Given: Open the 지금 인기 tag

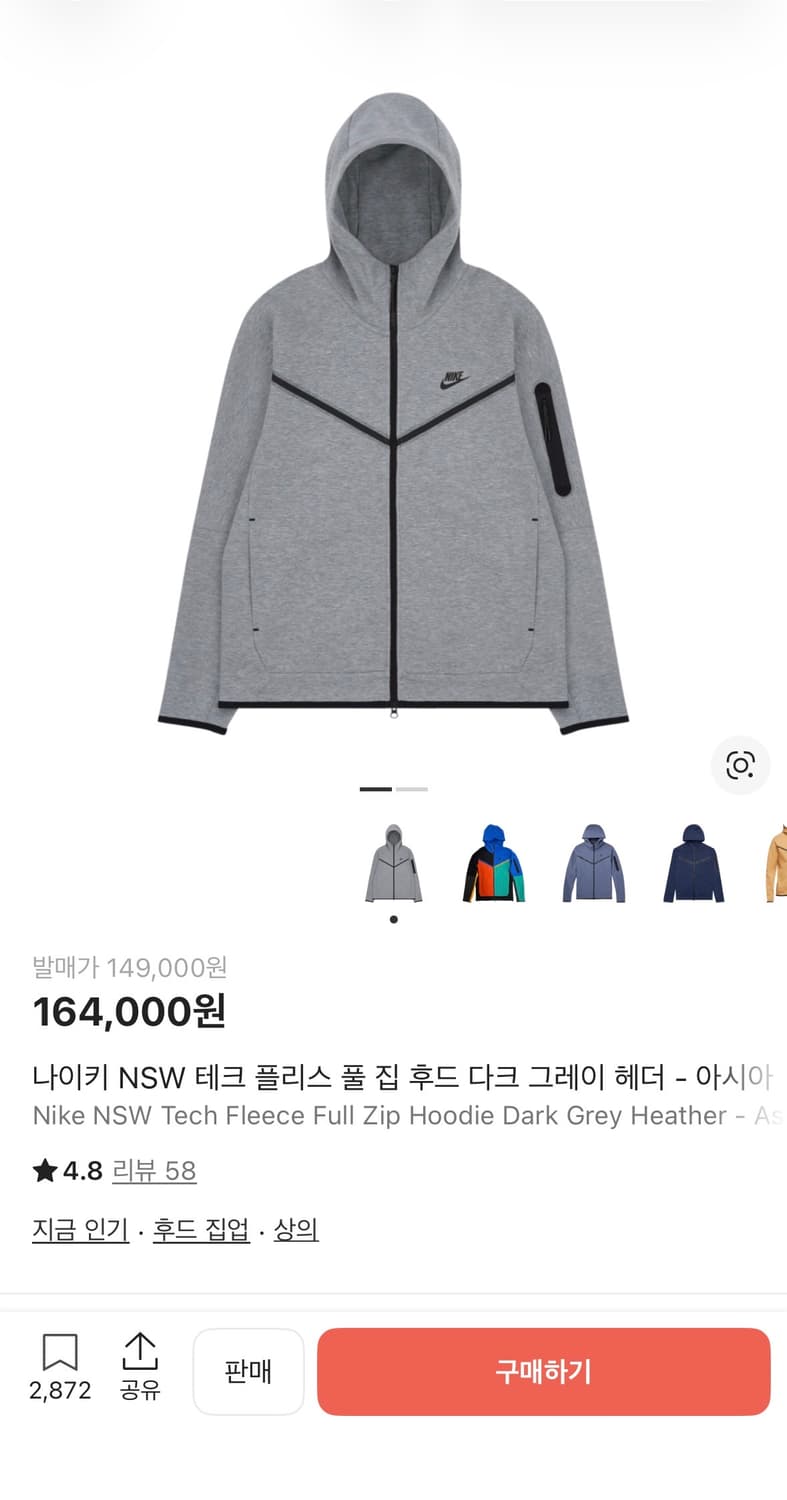Looking at the screenshot, I should 79,1232.
